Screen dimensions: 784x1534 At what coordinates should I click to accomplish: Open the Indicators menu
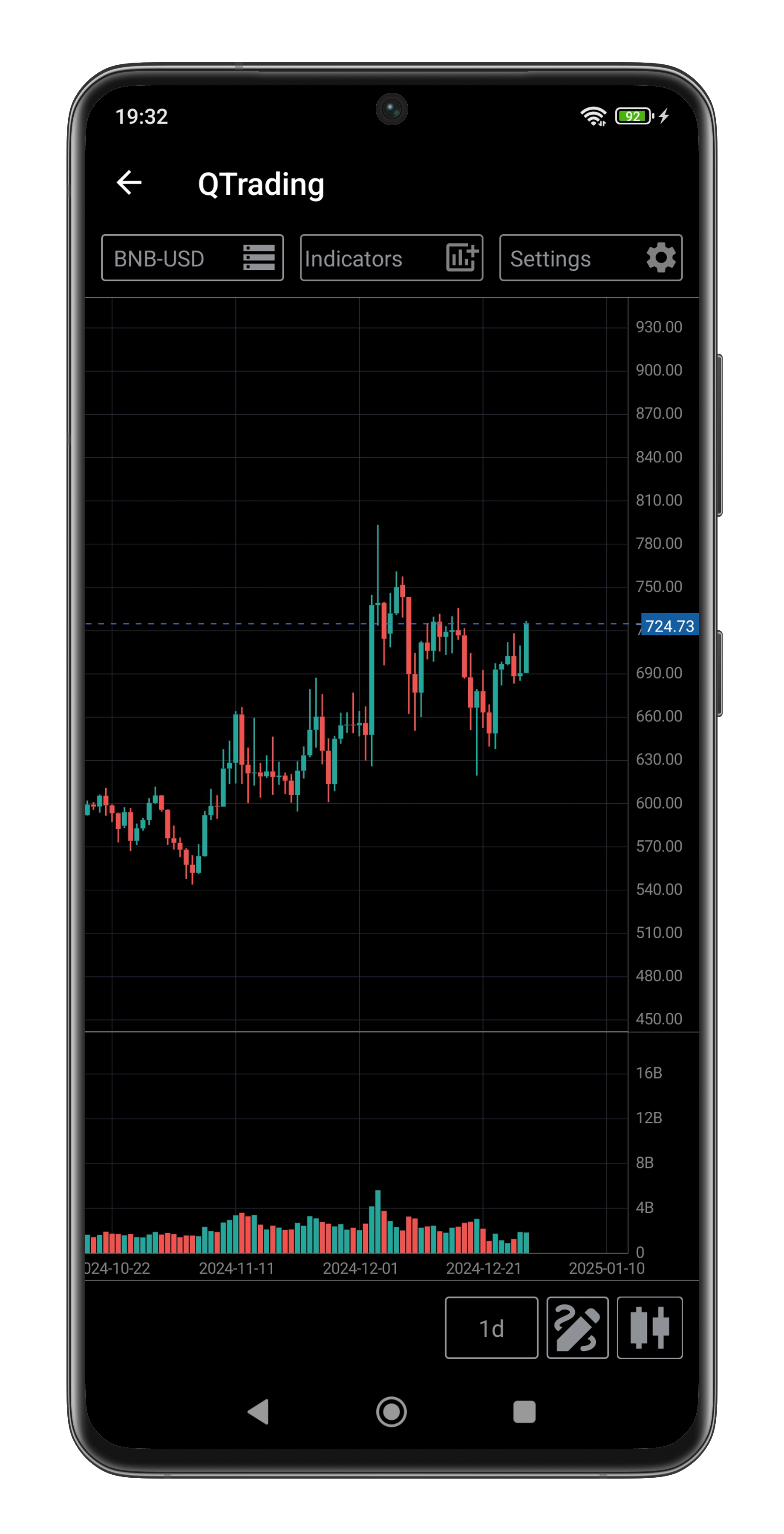click(x=391, y=258)
